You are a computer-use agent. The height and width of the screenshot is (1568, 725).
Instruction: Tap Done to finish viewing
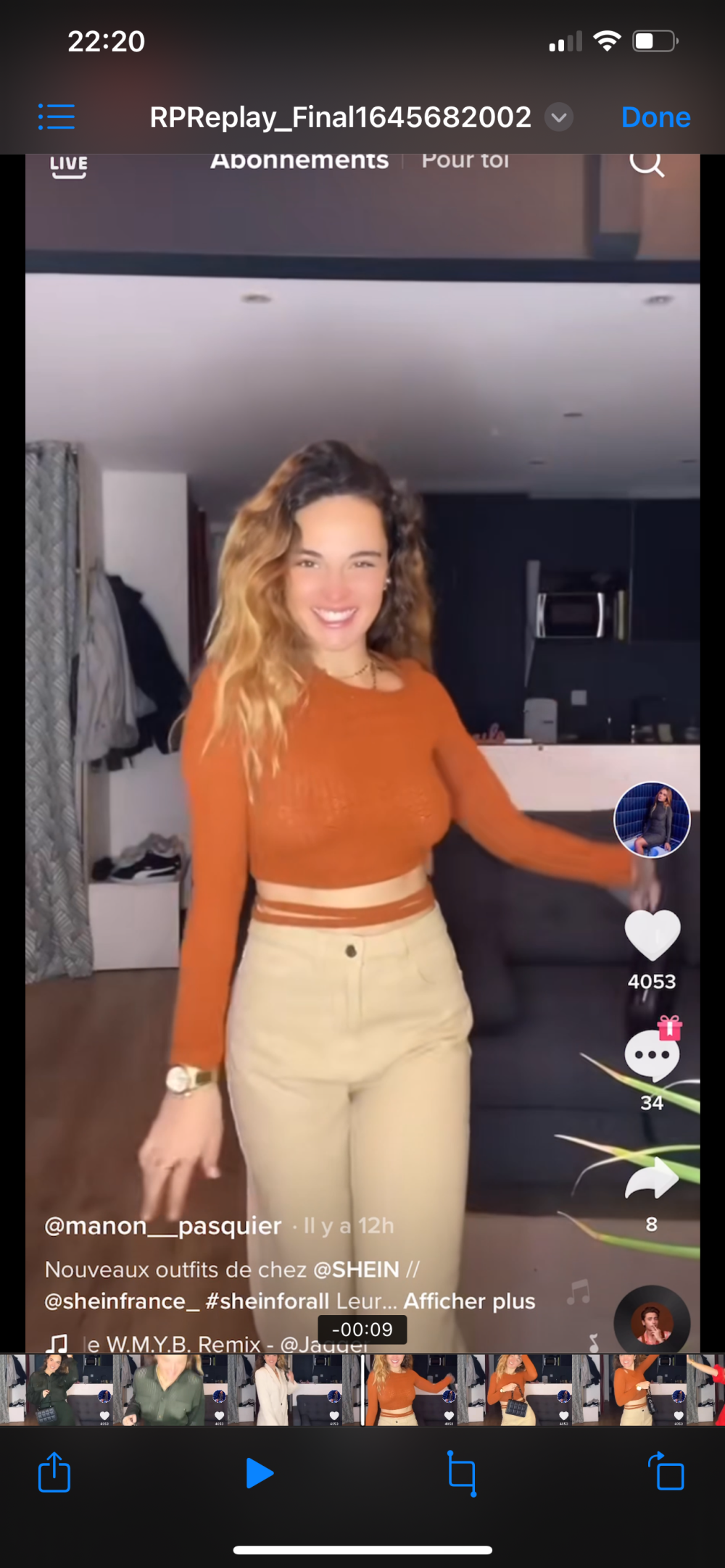(x=655, y=117)
